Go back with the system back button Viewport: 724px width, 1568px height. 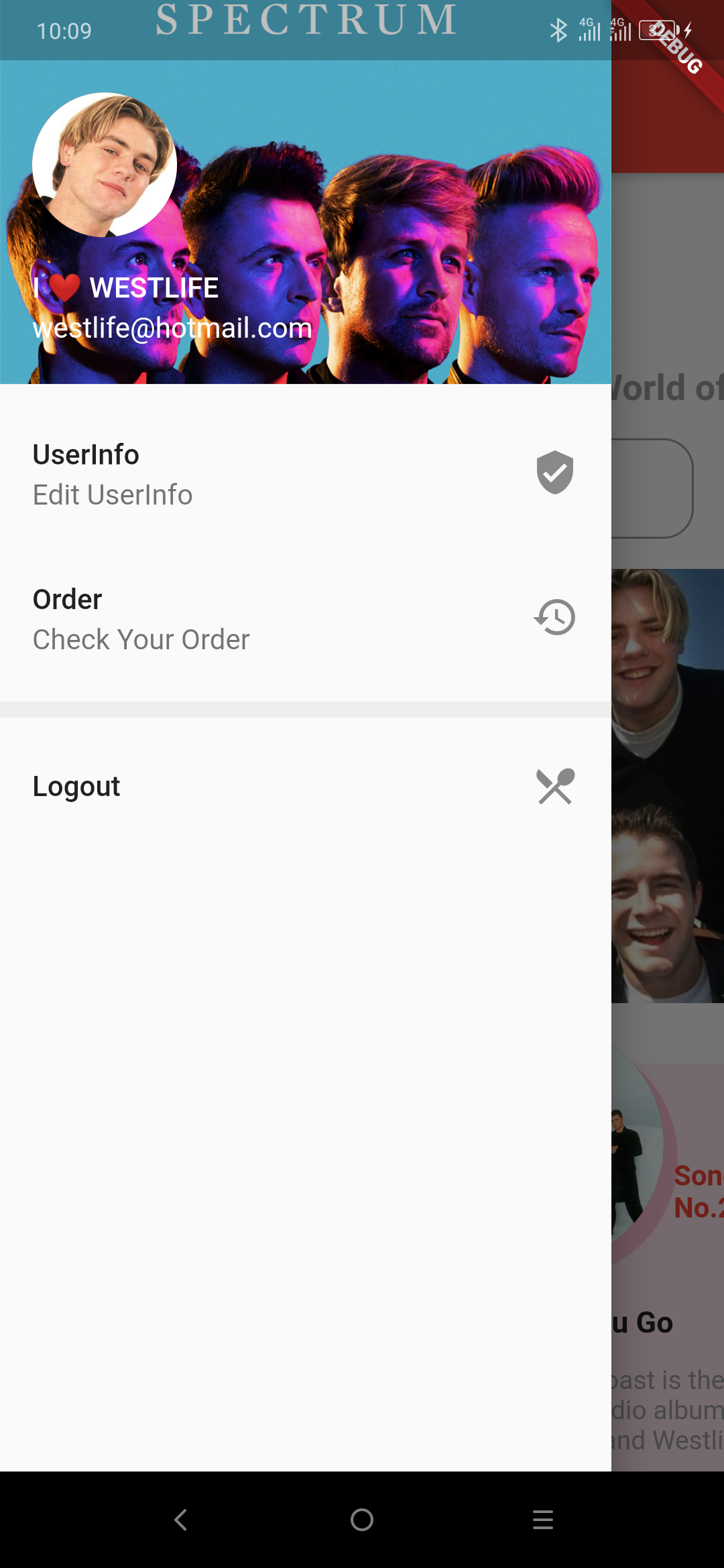pyautogui.click(x=181, y=1520)
